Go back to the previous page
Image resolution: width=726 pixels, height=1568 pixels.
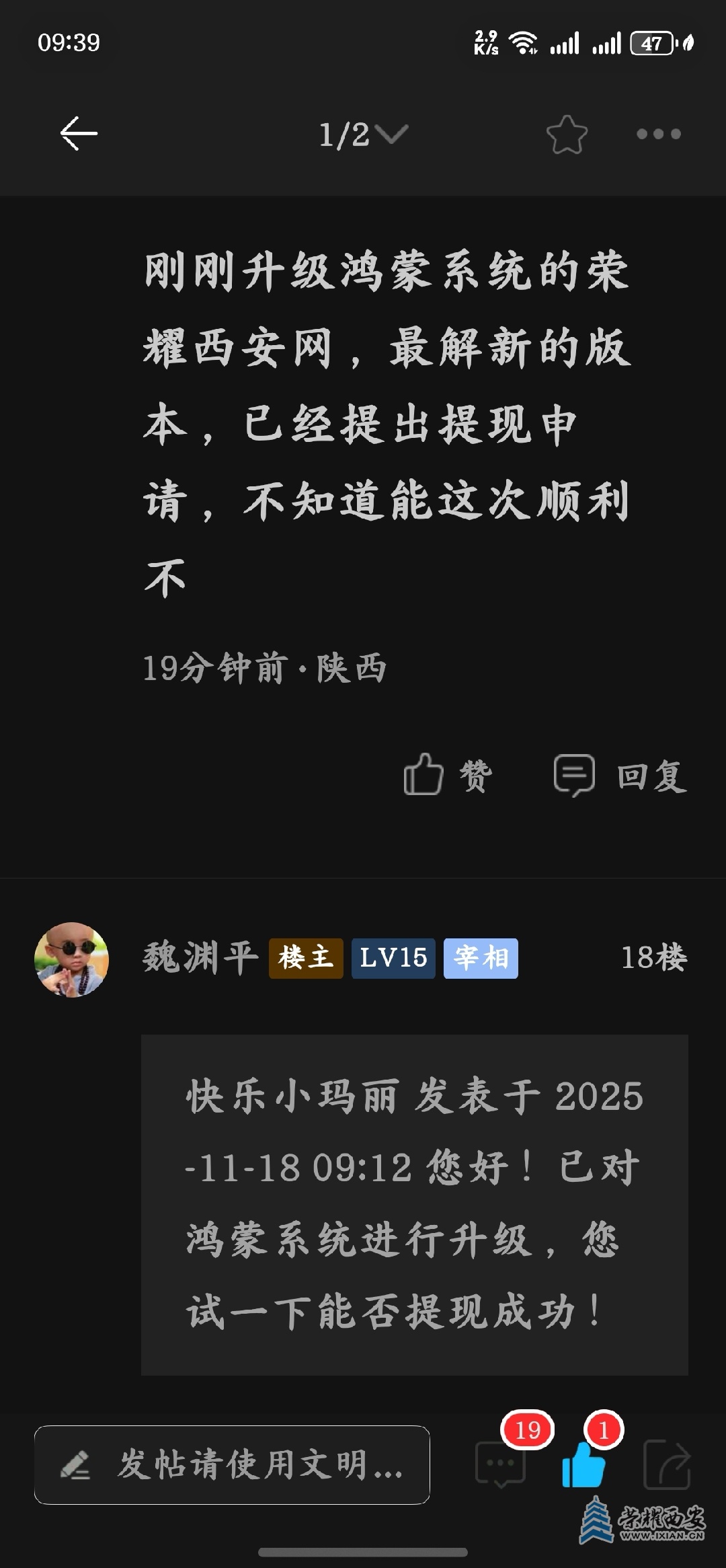[x=79, y=133]
